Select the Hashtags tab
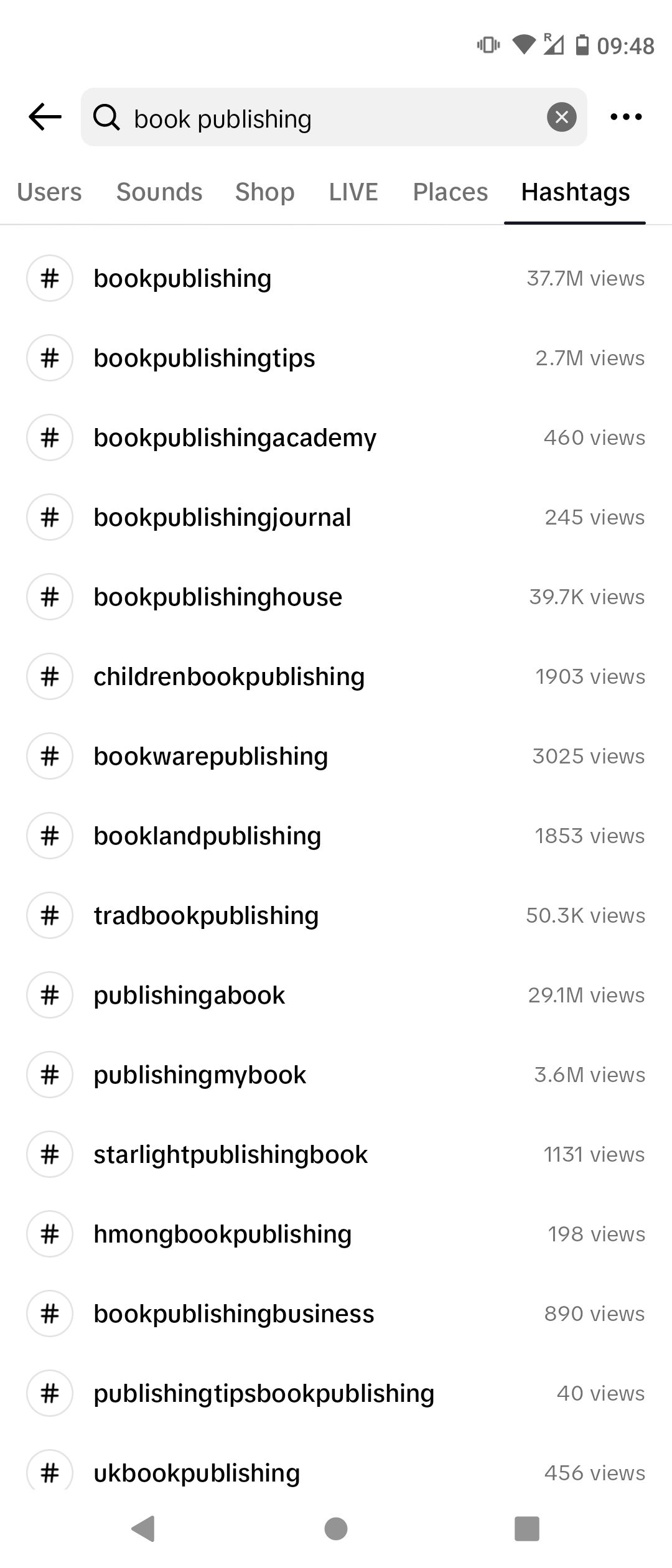 (576, 192)
